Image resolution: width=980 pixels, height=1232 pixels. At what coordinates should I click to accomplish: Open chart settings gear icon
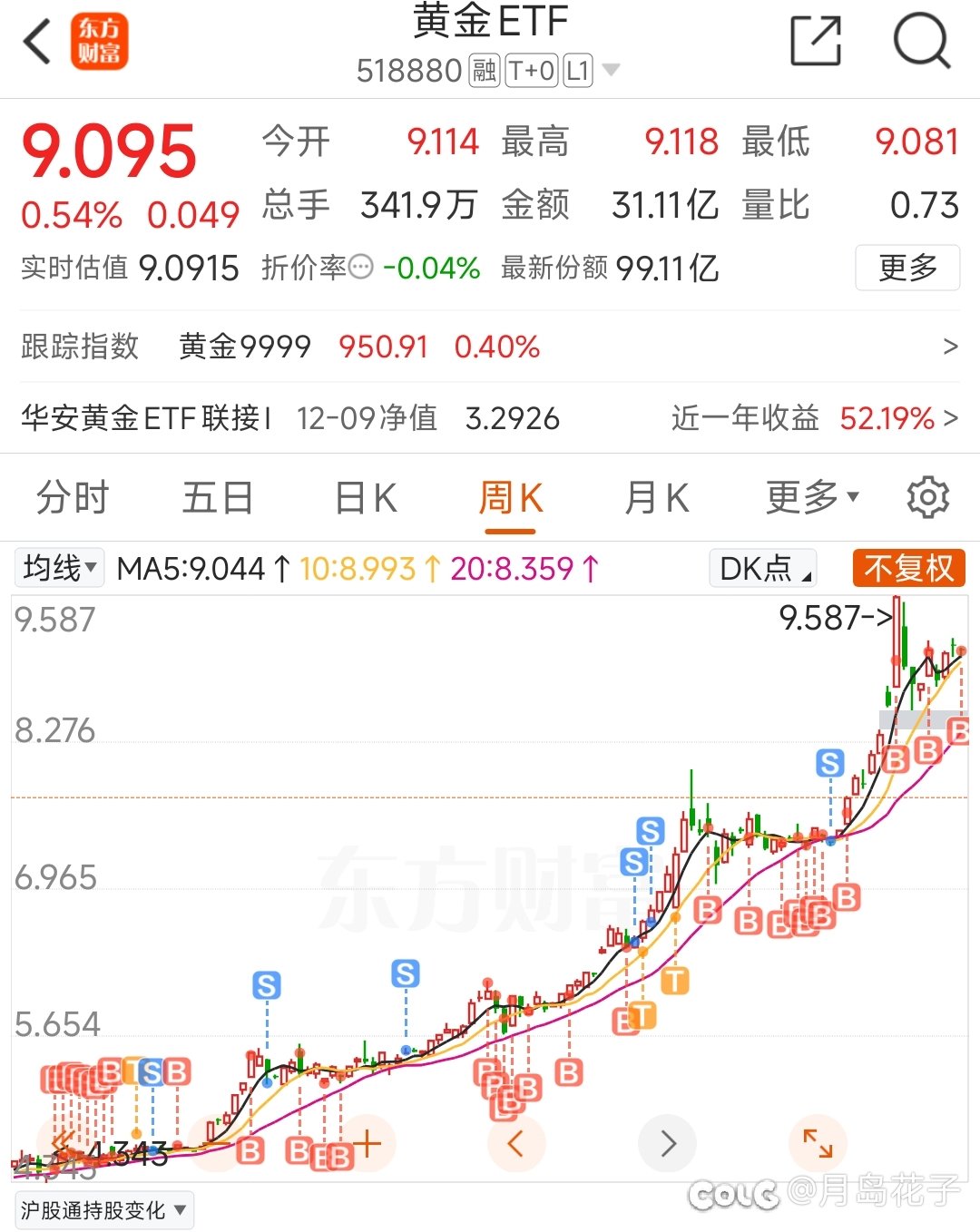(x=927, y=498)
